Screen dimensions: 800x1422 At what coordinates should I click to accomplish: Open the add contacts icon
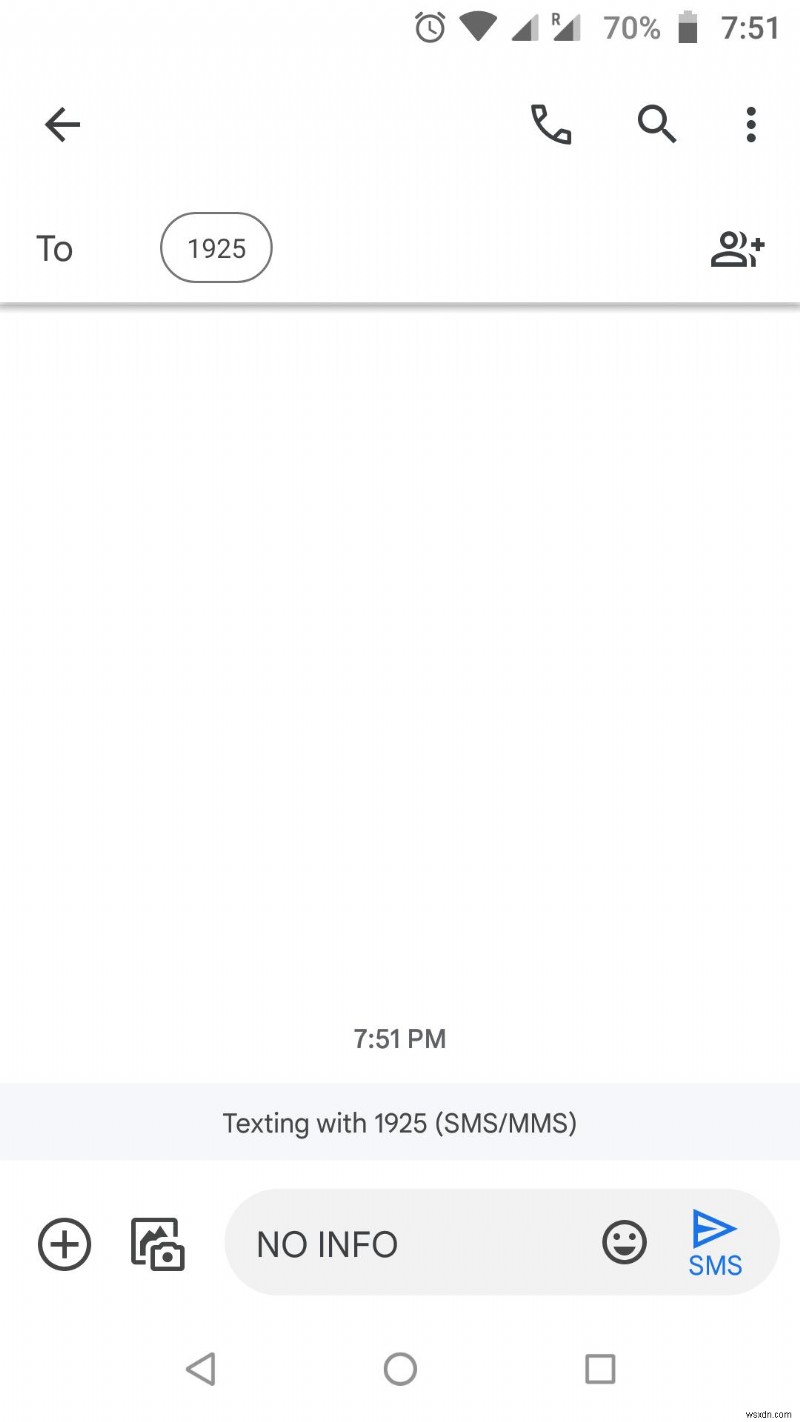point(737,250)
